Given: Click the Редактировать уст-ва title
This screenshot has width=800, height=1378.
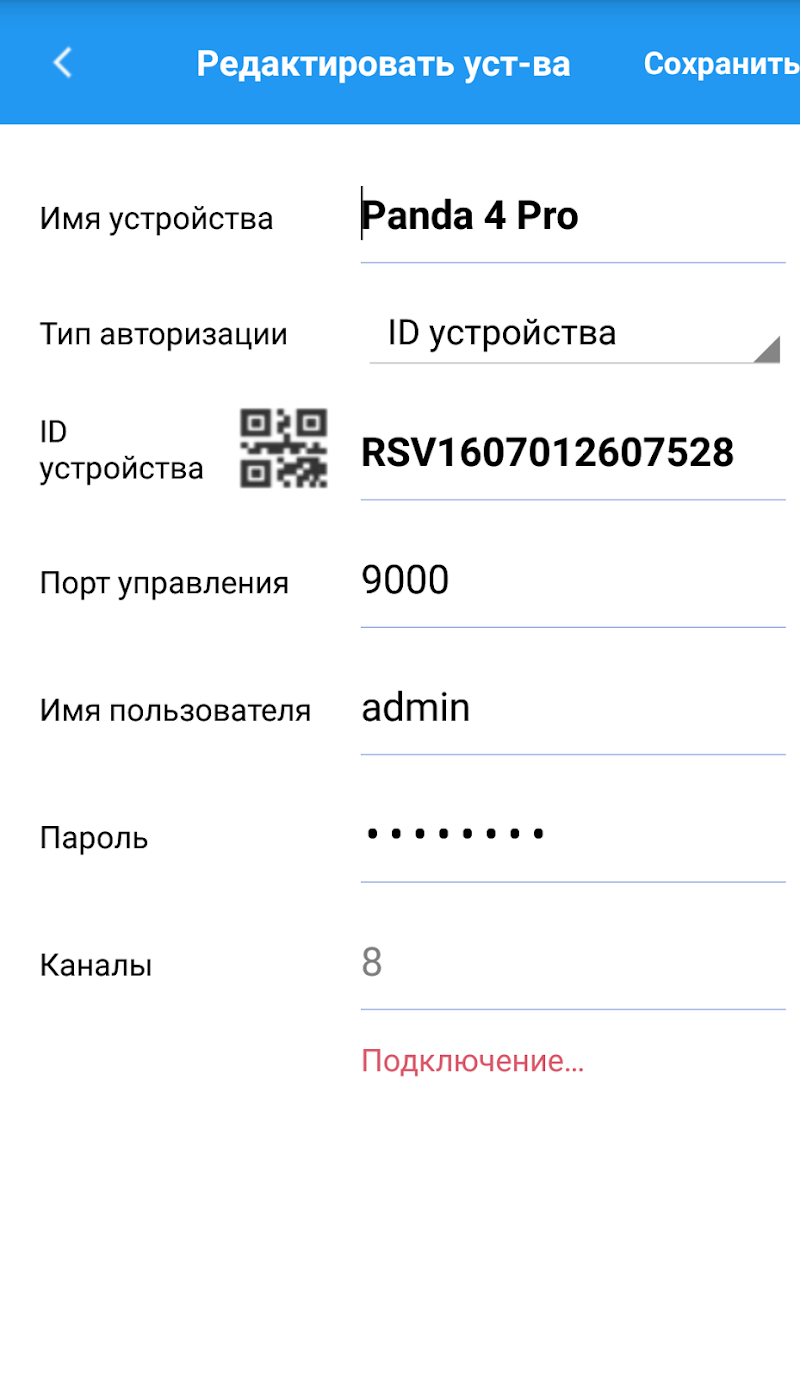Looking at the screenshot, I should coord(385,63).
